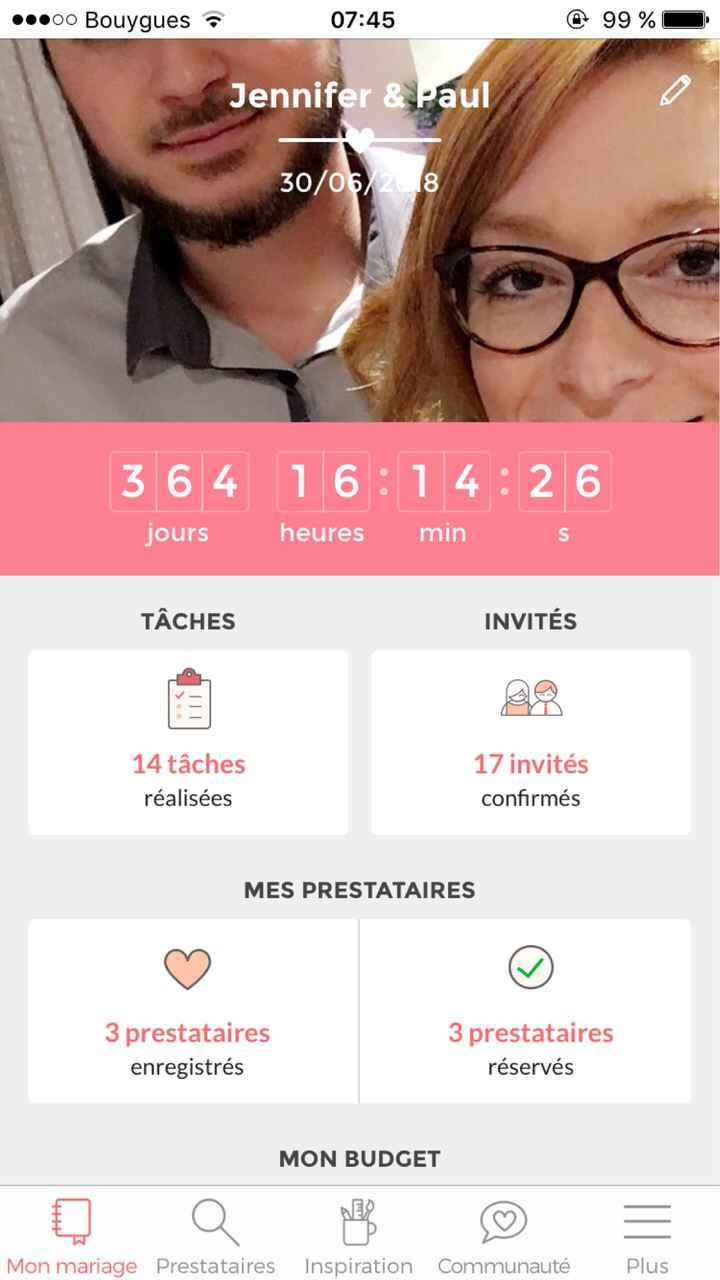Open the wedding details edit pencil icon

coord(674,90)
